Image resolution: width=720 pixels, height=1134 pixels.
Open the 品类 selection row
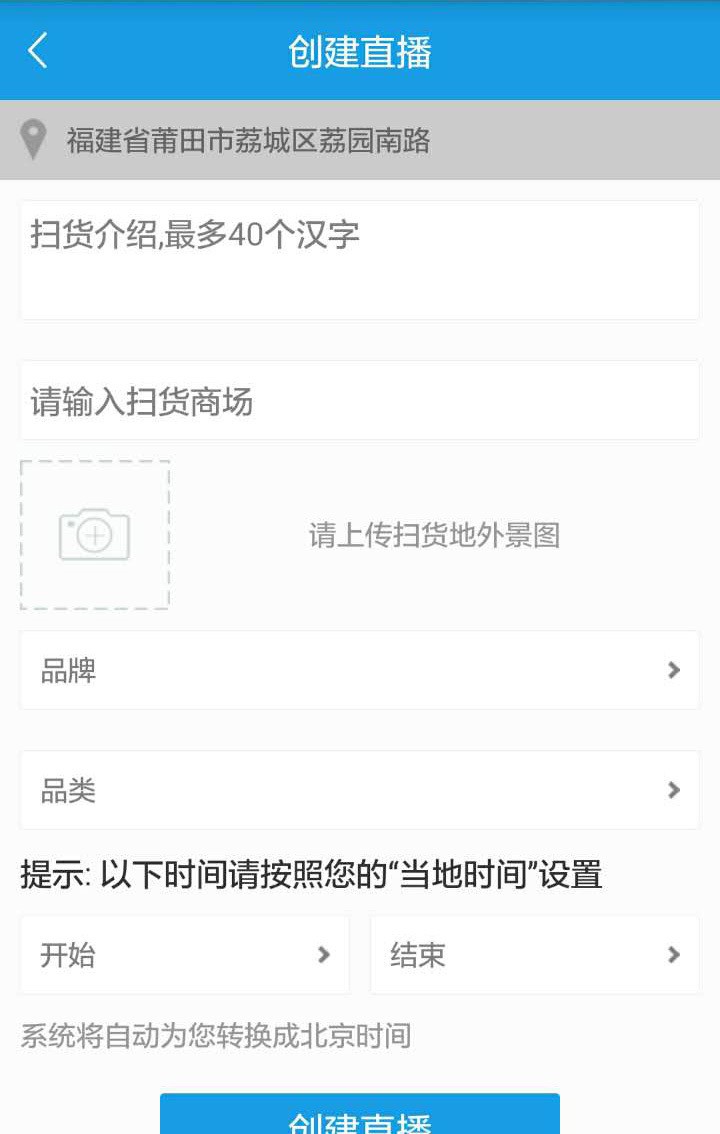coord(360,790)
